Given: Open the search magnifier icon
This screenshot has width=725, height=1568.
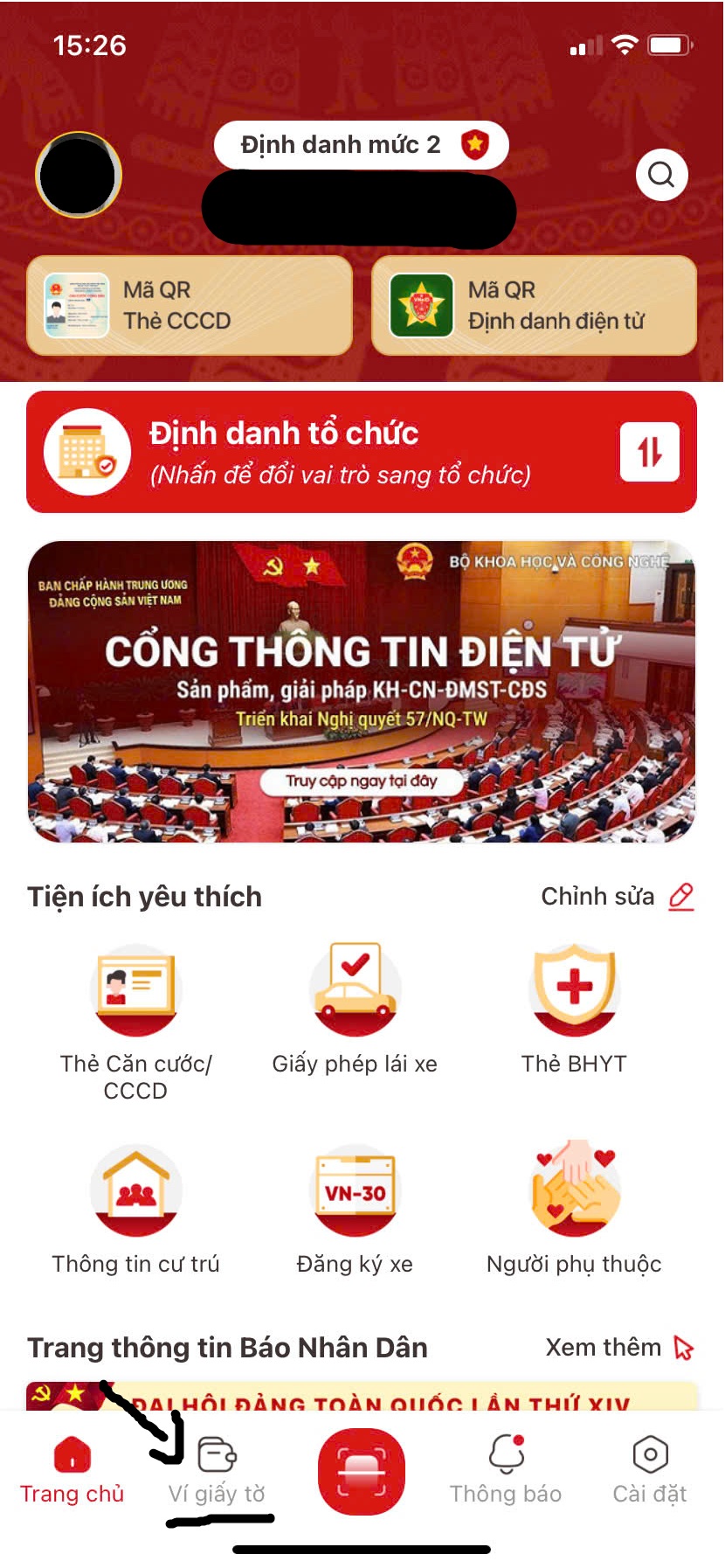Looking at the screenshot, I should tap(661, 175).
